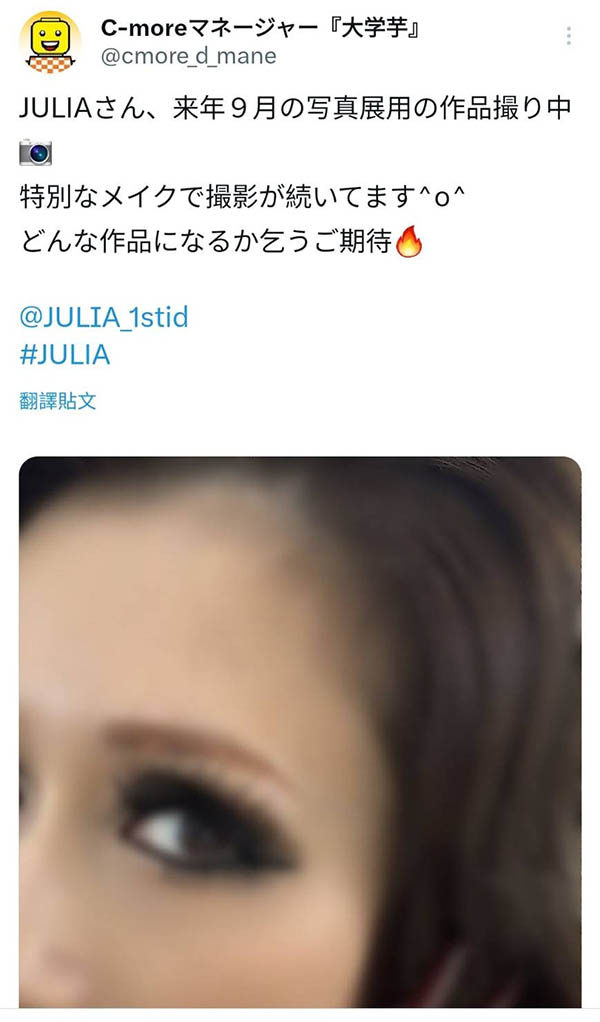Open the @JULIA_1stid mention link
This screenshot has height=1022, width=600.
103,318
